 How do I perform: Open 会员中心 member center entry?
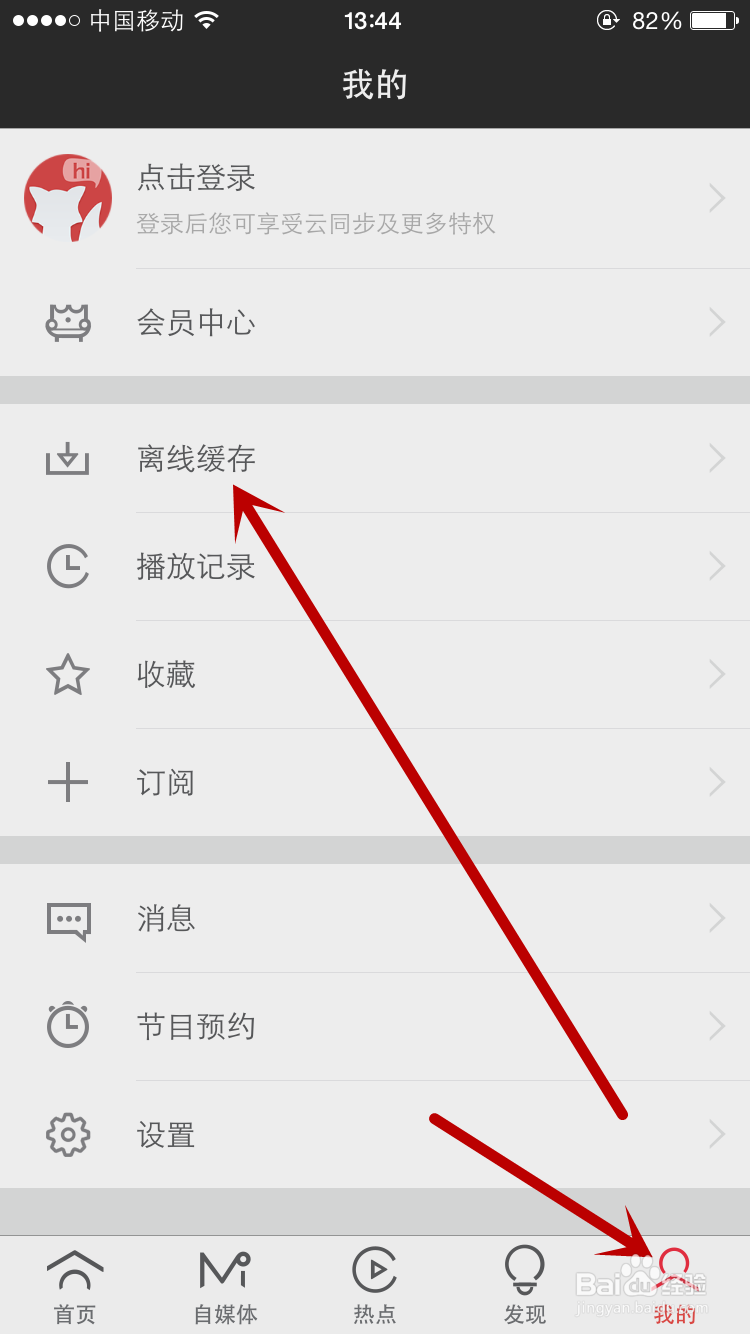click(x=196, y=322)
